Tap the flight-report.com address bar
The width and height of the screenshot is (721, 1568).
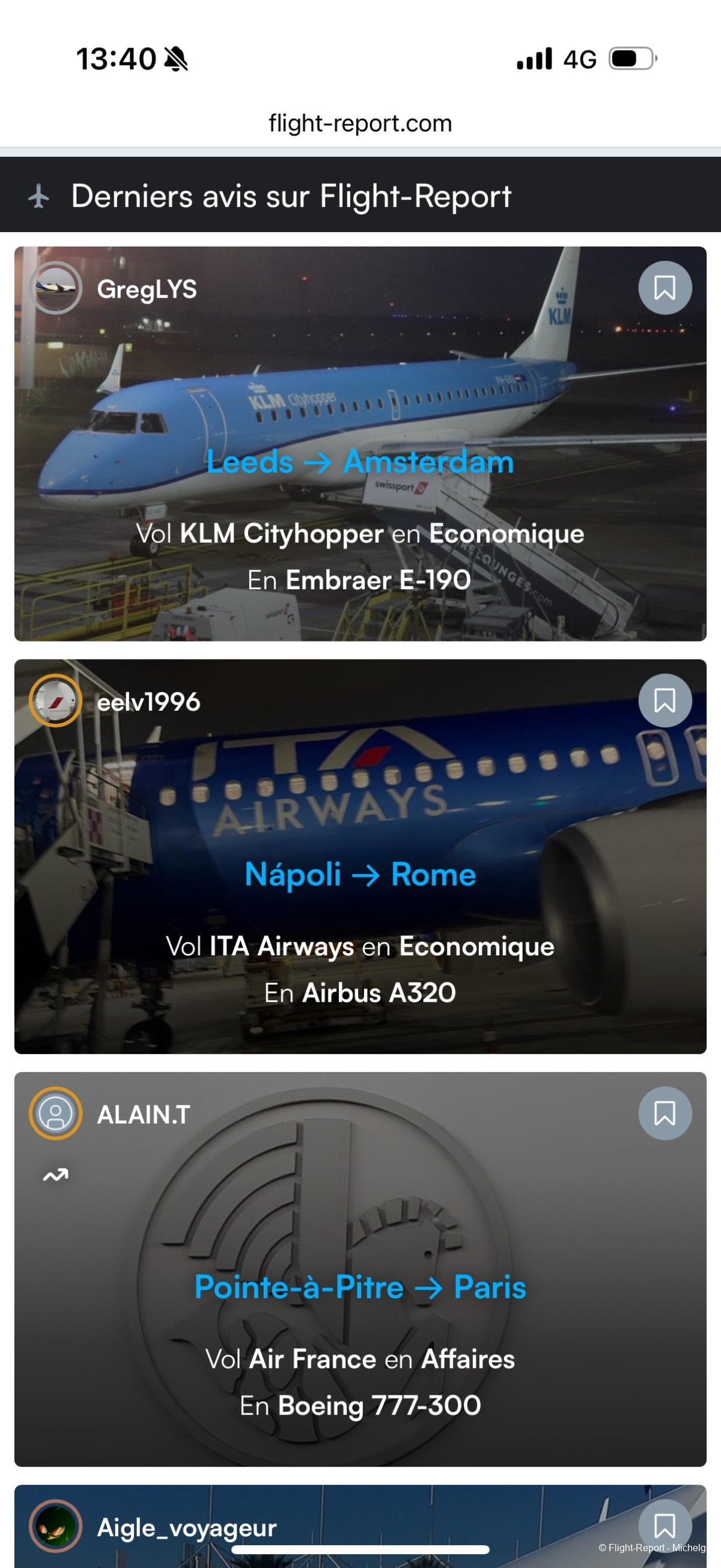tap(360, 124)
